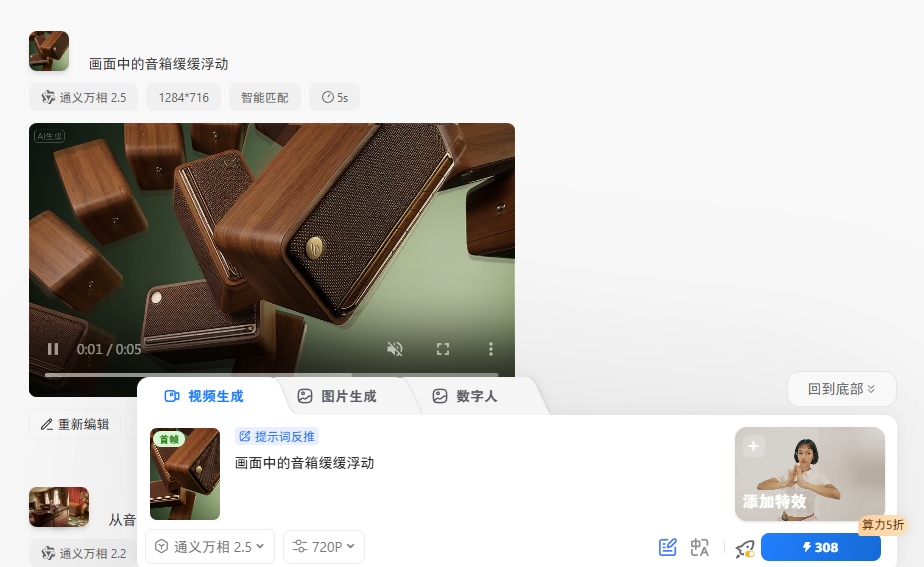
Task: Switch to 图片生成 tab
Action: coord(337,396)
